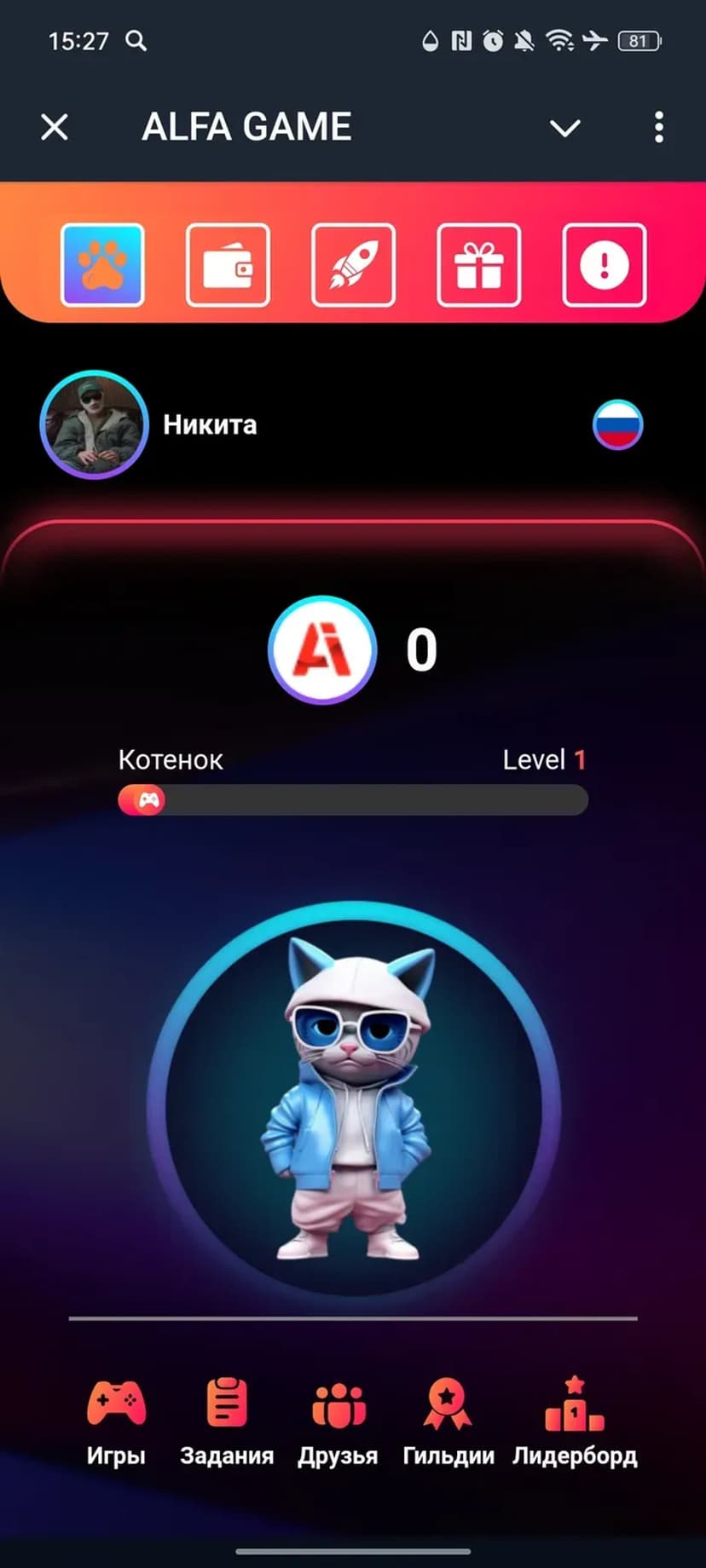Switch to the Гильдии tab
Viewport: 706px width, 1568px height.
pyautogui.click(x=448, y=1421)
